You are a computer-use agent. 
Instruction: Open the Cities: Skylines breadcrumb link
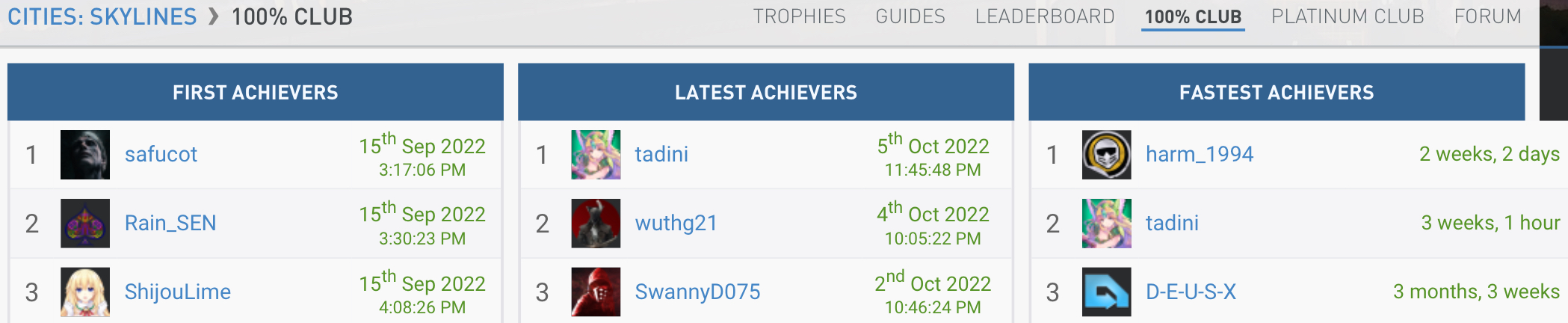point(102,16)
